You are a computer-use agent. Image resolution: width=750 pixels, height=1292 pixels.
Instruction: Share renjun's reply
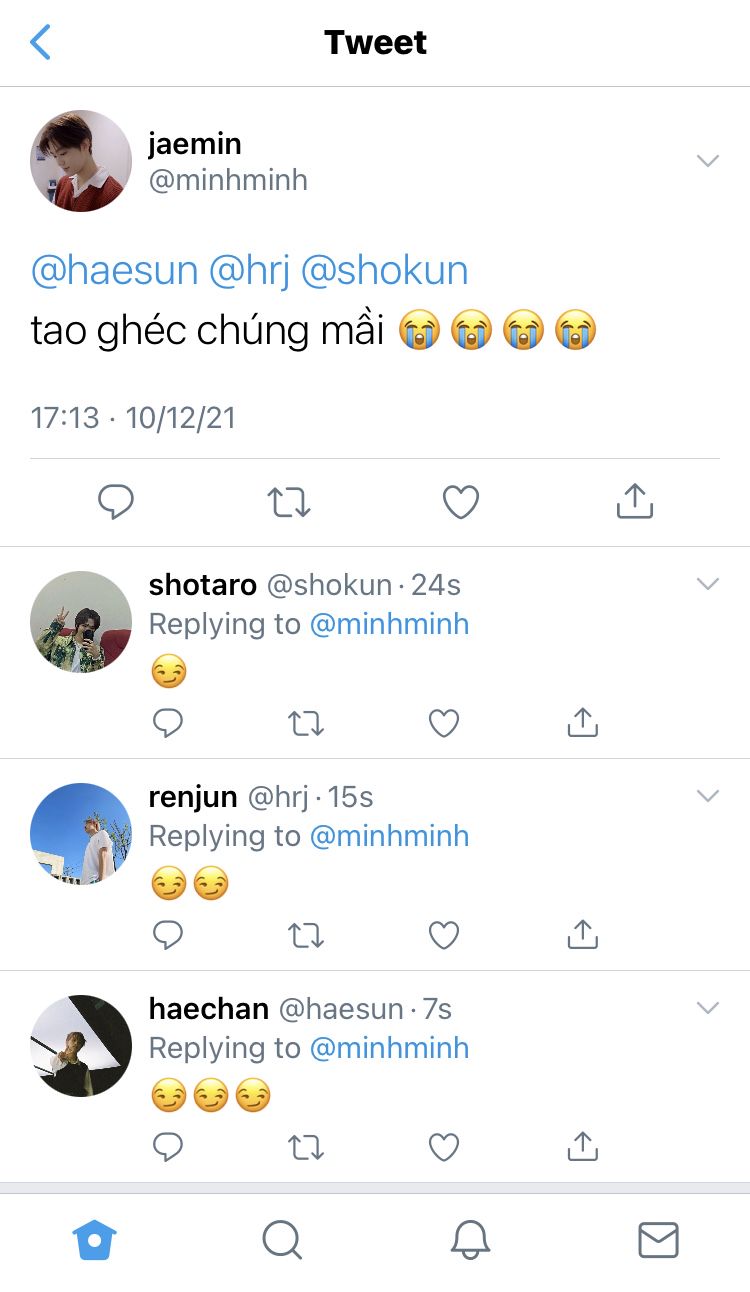582,935
